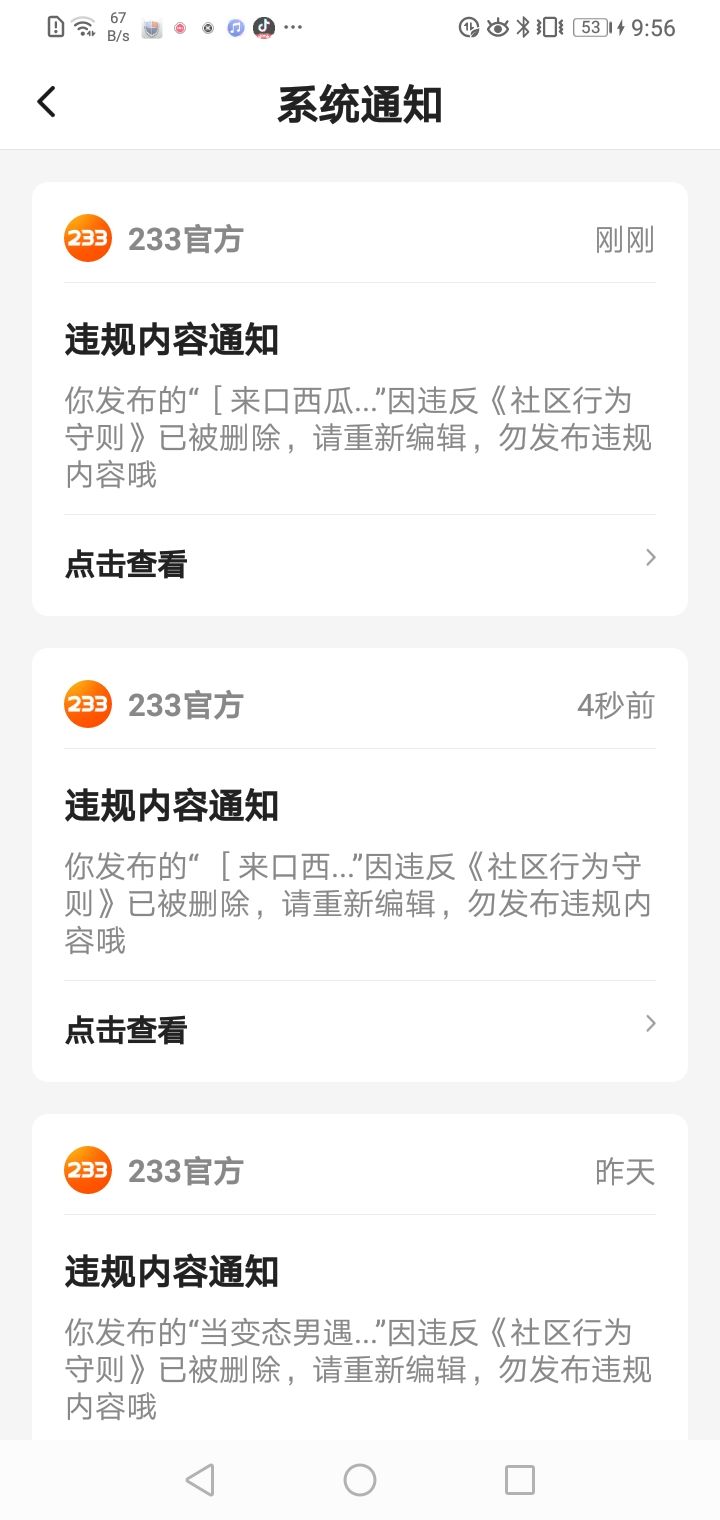Image resolution: width=720 pixels, height=1520 pixels.
Task: Open the recent apps square button
Action: (520, 1480)
